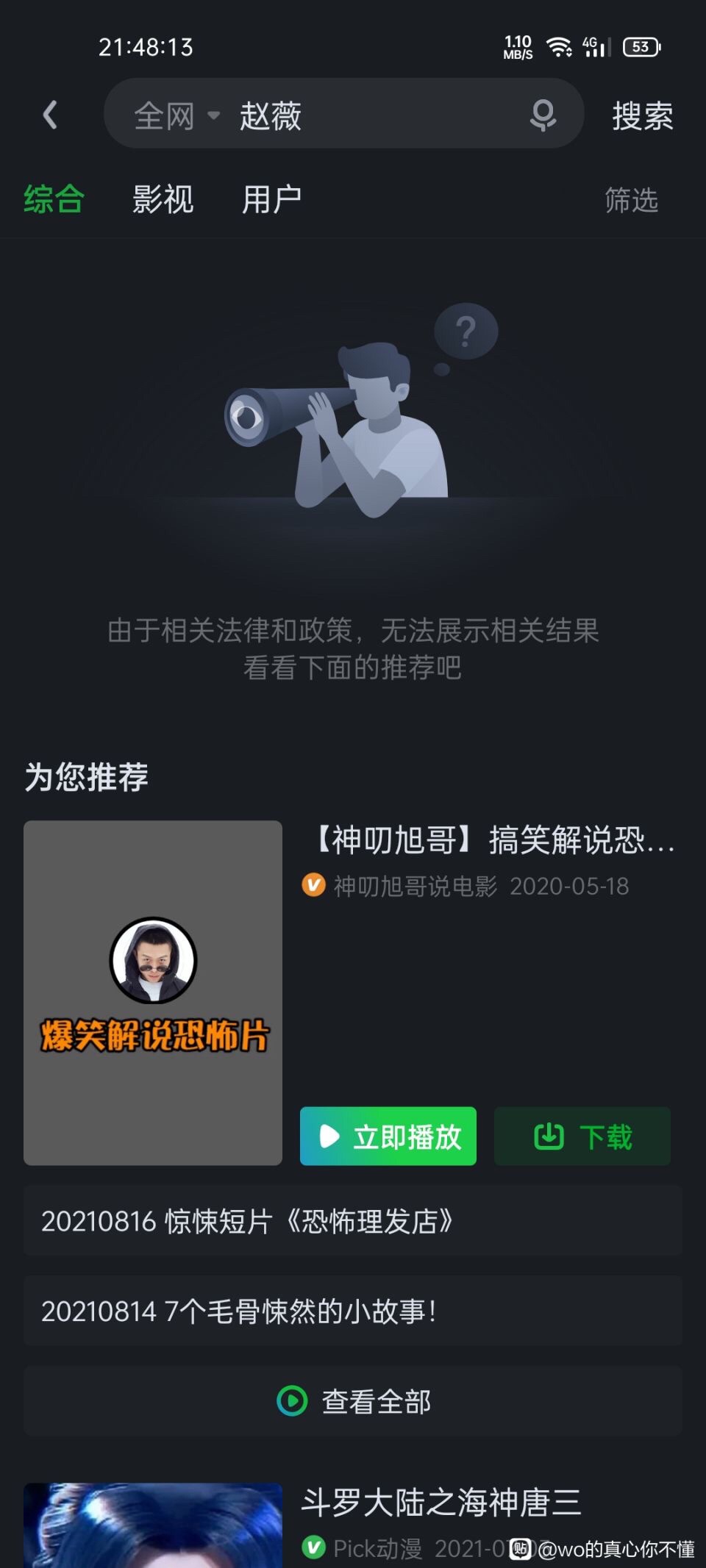Switch to the 综合 tab
The width and height of the screenshot is (706, 1568).
pos(54,199)
